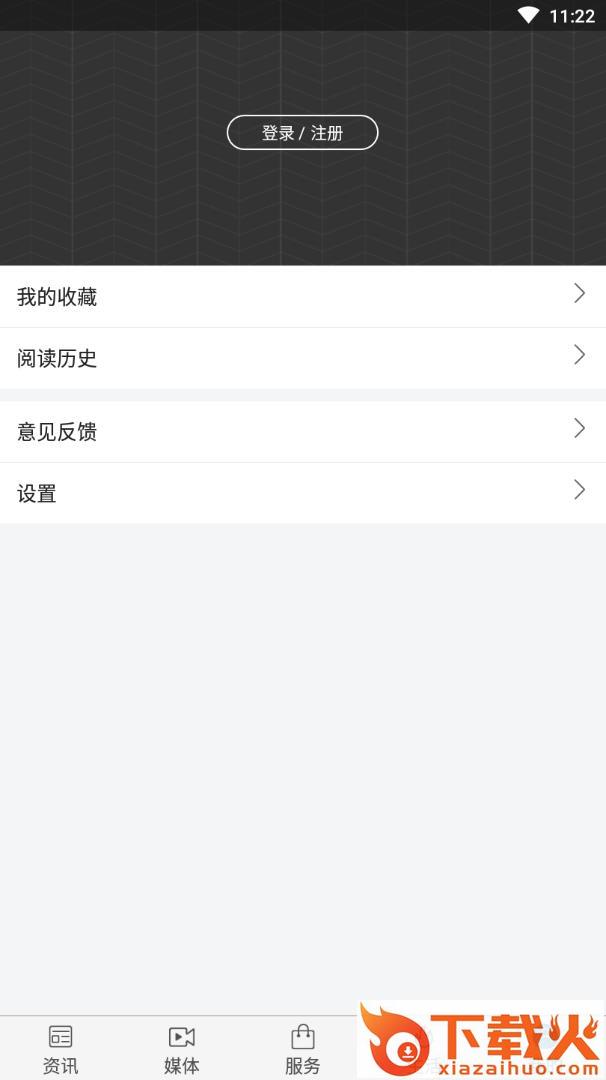Open 设置 row
Image resolution: width=606 pixels, height=1080 pixels.
(302, 493)
